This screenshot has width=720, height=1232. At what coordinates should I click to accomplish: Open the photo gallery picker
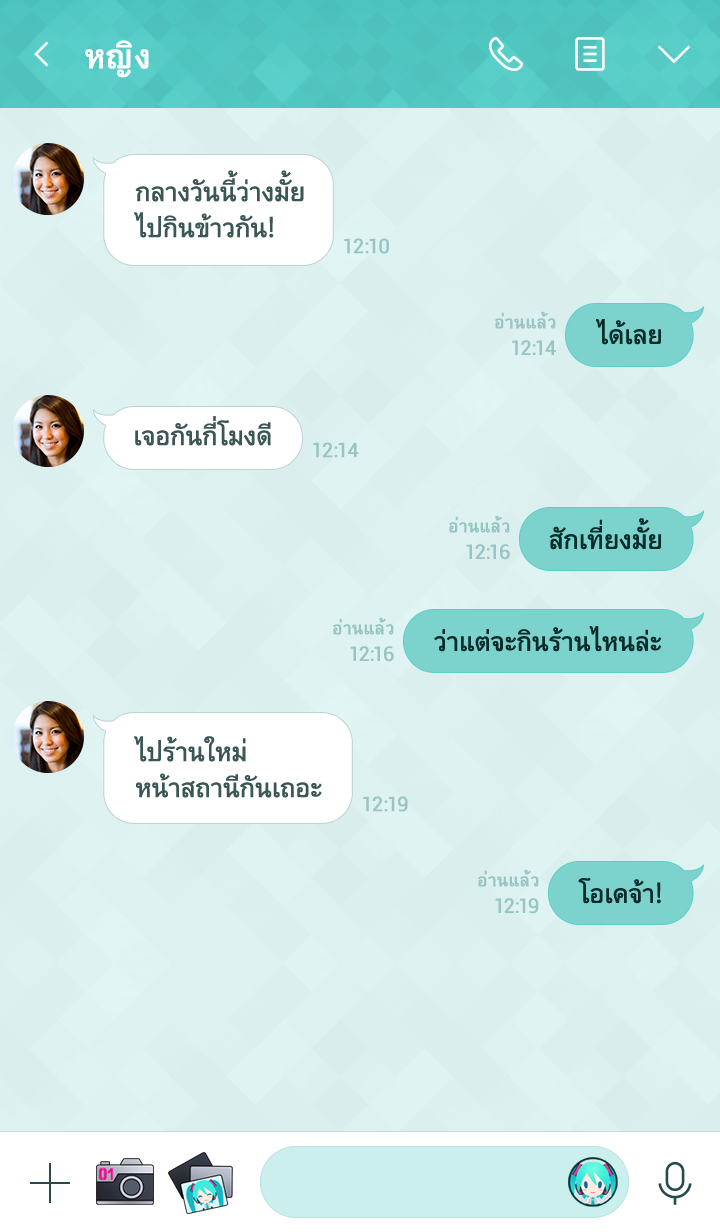pos(200,1182)
